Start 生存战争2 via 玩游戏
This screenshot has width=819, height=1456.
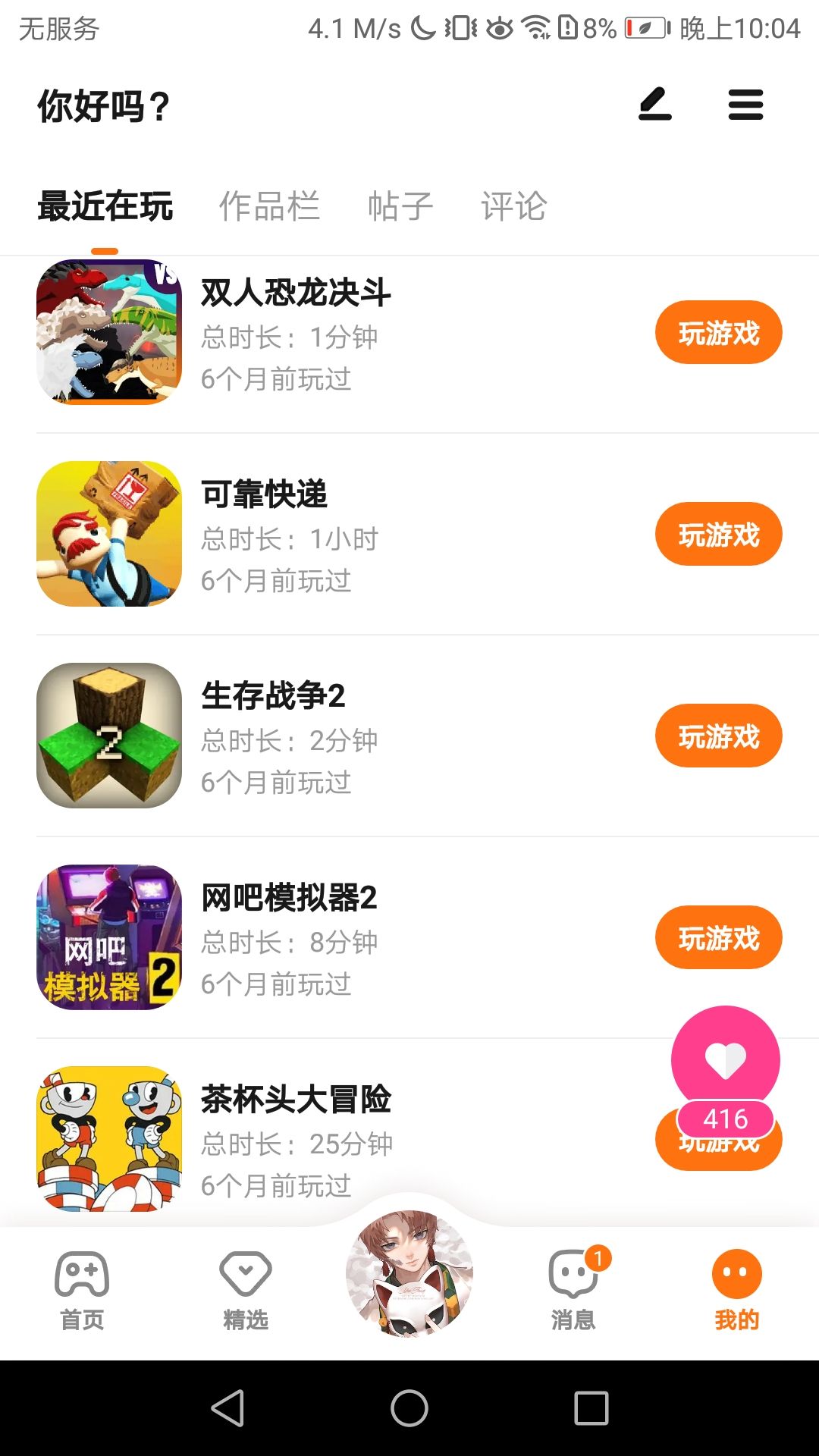tap(718, 736)
